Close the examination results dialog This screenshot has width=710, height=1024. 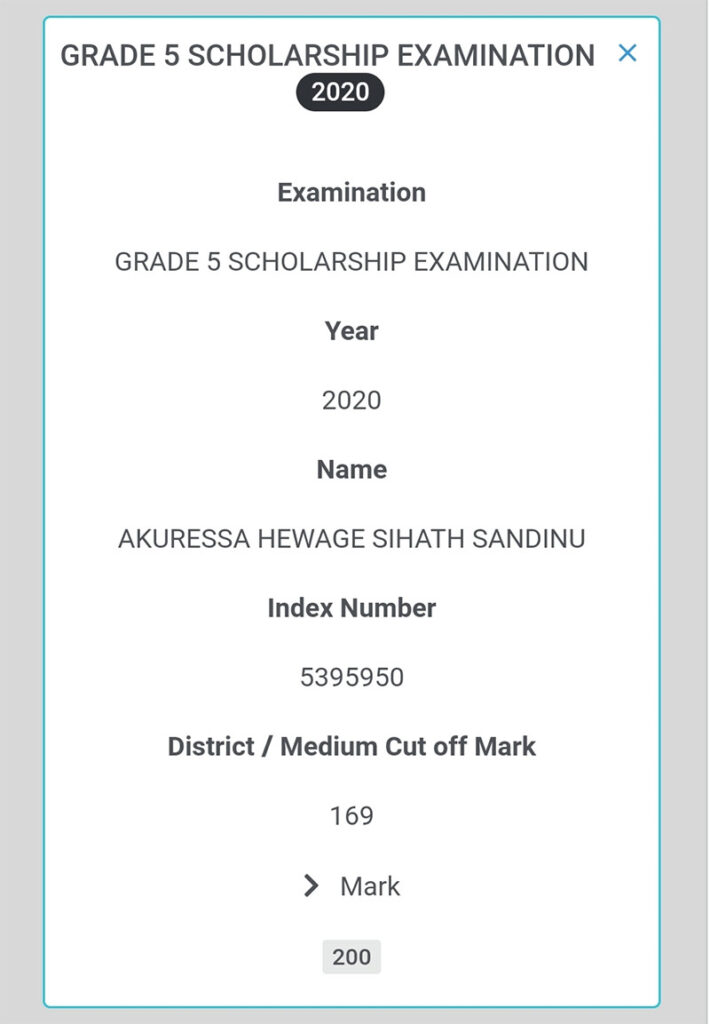pyautogui.click(x=627, y=53)
